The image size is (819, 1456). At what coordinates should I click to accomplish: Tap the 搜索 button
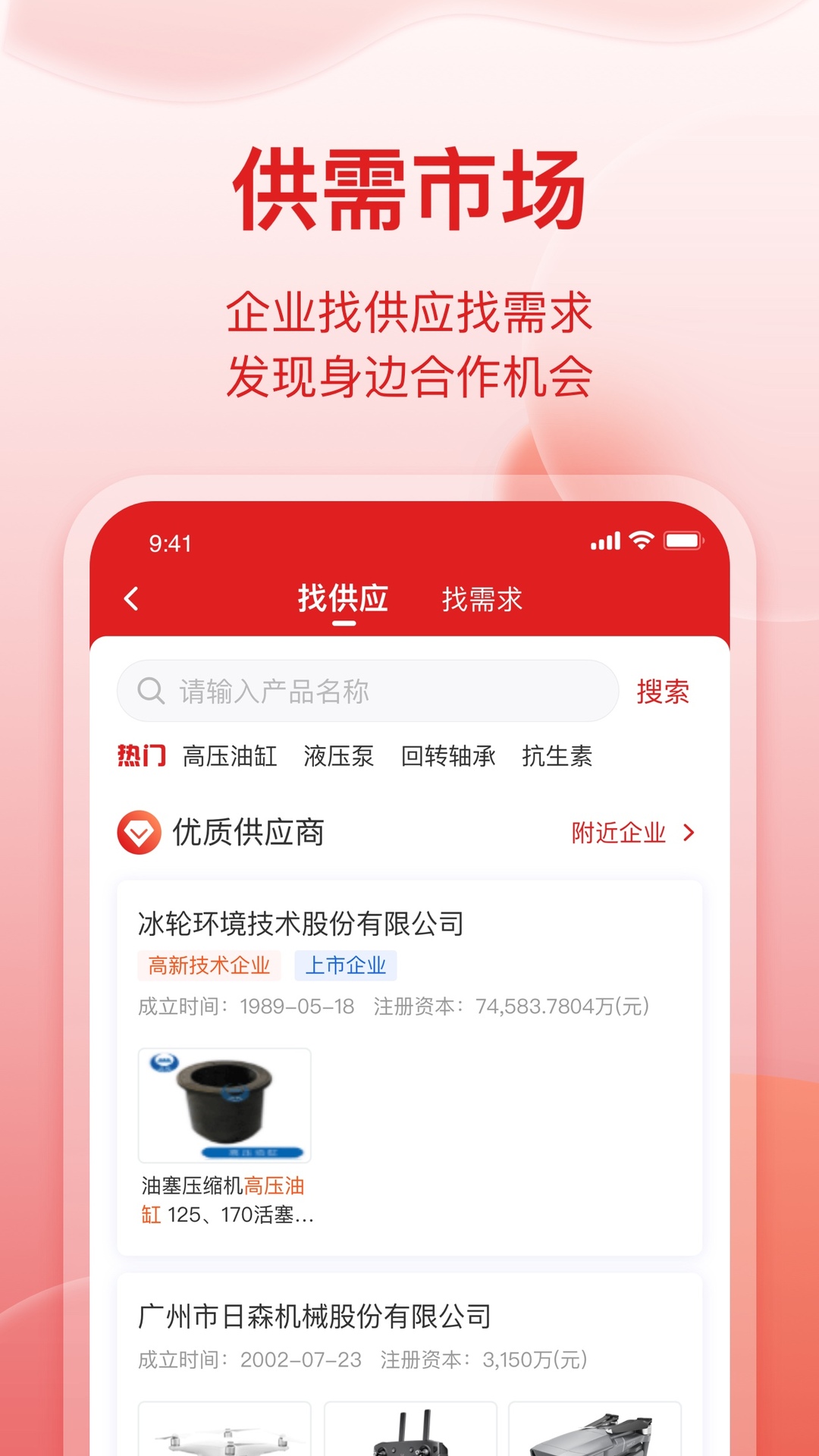coord(664,692)
